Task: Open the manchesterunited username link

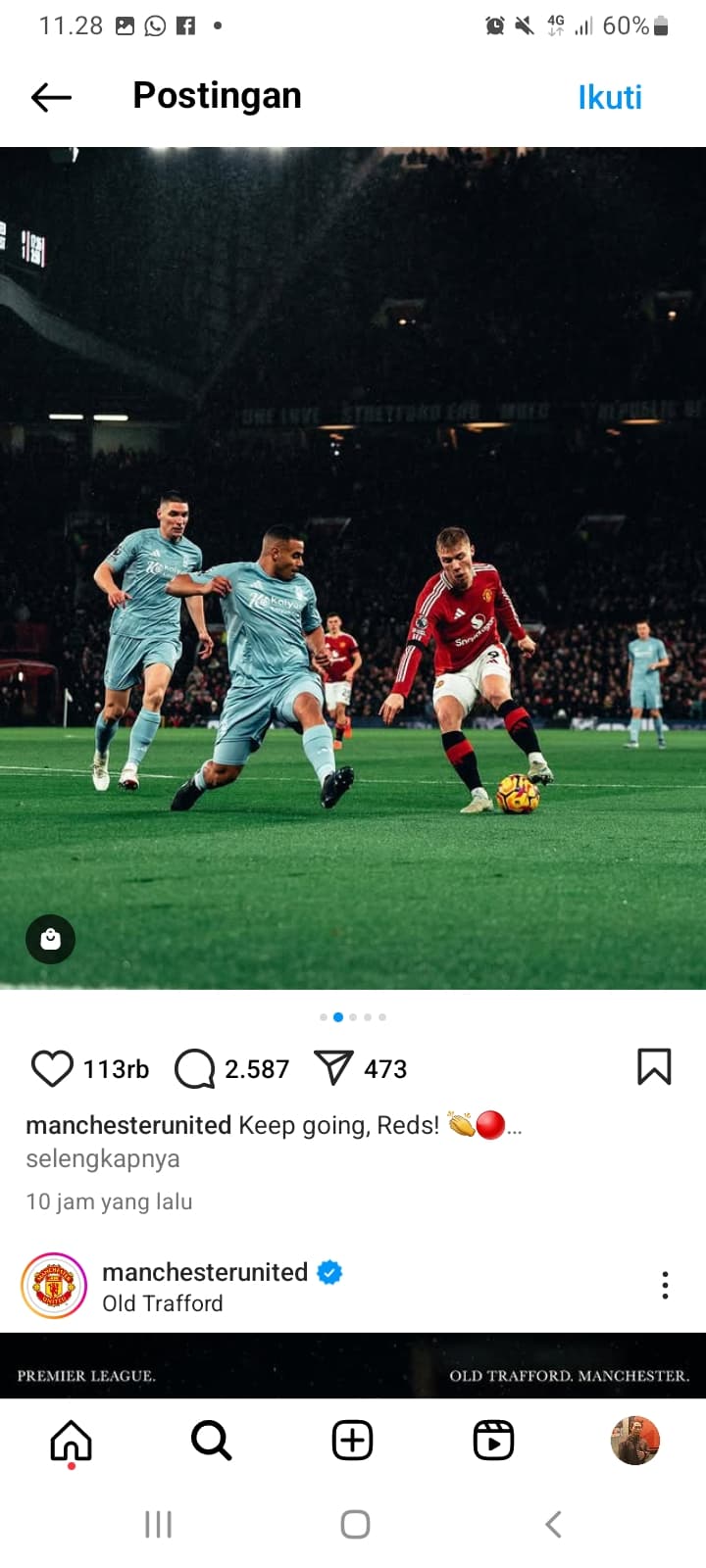Action: [x=205, y=1272]
